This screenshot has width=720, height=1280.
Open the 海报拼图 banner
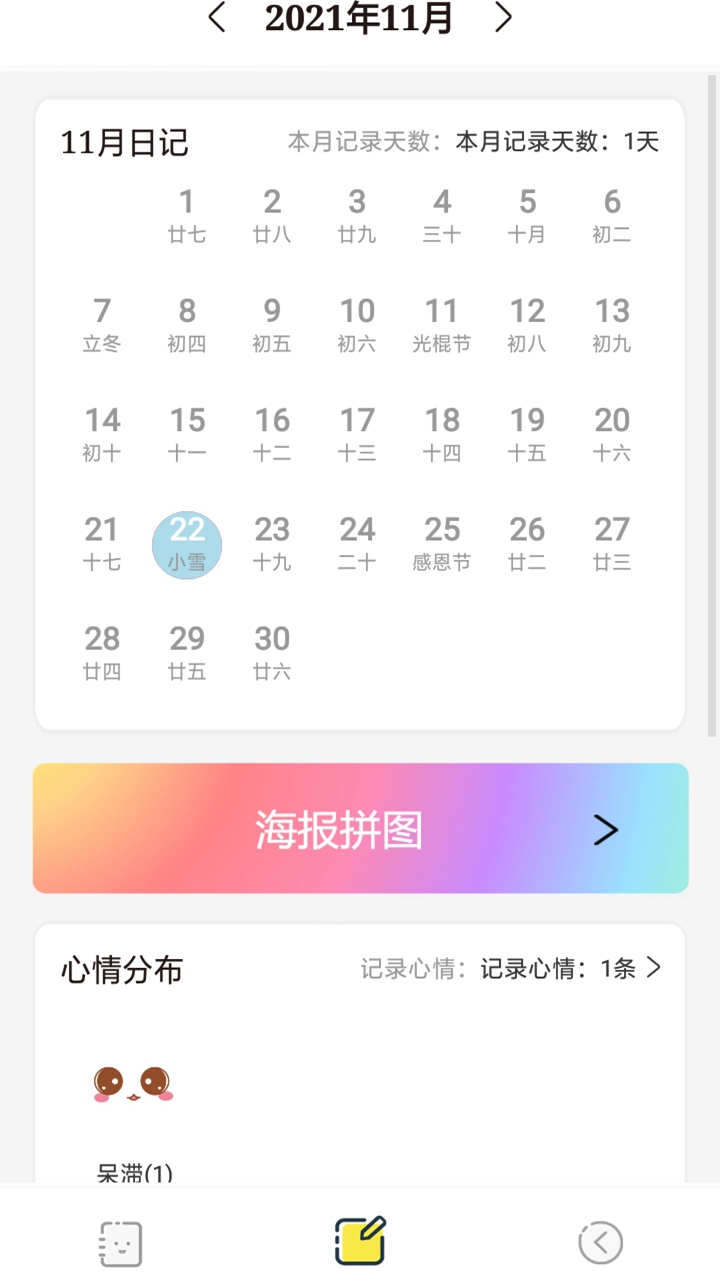click(x=361, y=829)
